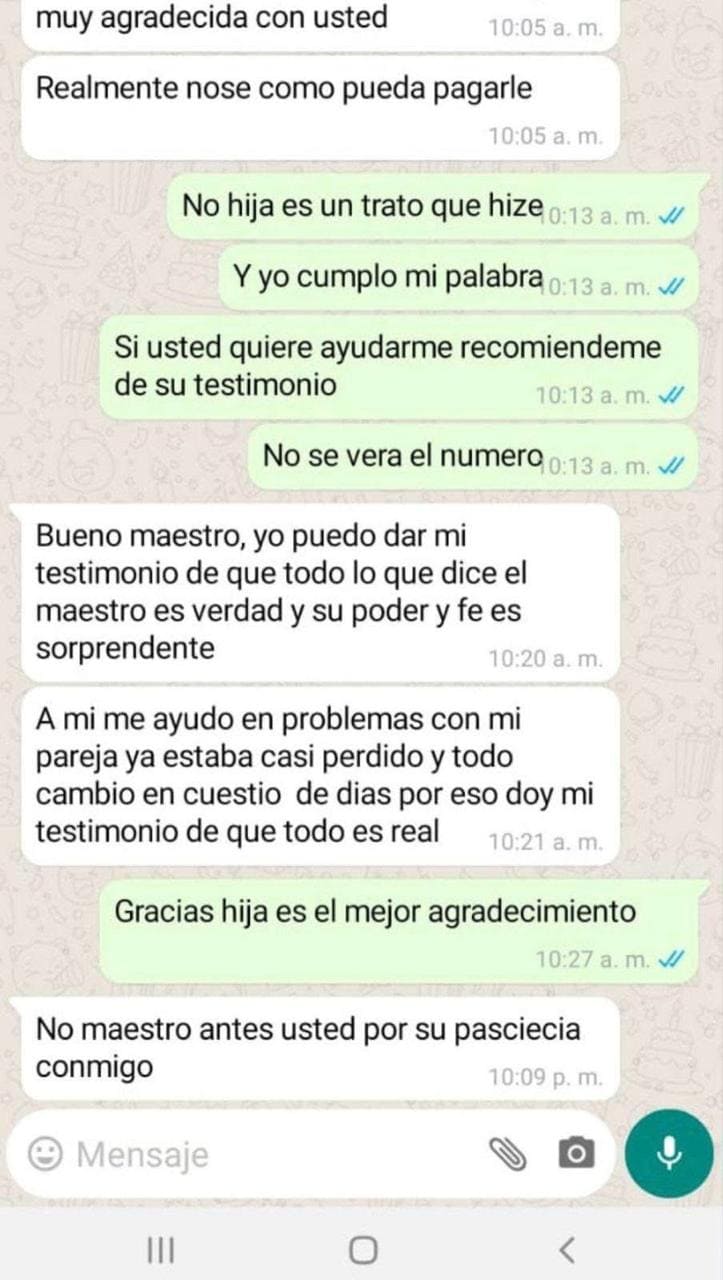Image resolution: width=723 pixels, height=1280 pixels.
Task: Open the emoji picker
Action: pos(44,1155)
